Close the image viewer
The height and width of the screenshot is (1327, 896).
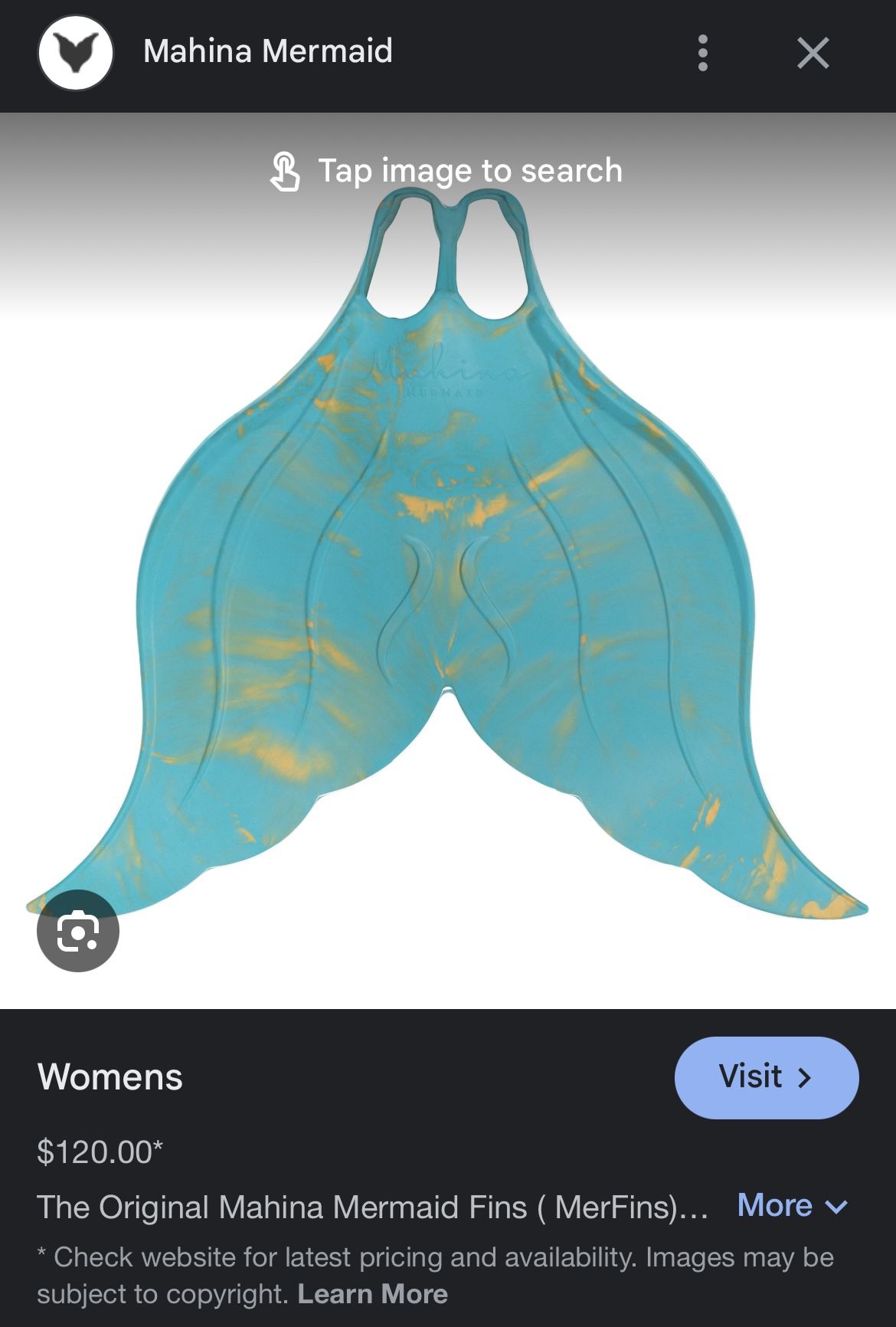(x=813, y=53)
